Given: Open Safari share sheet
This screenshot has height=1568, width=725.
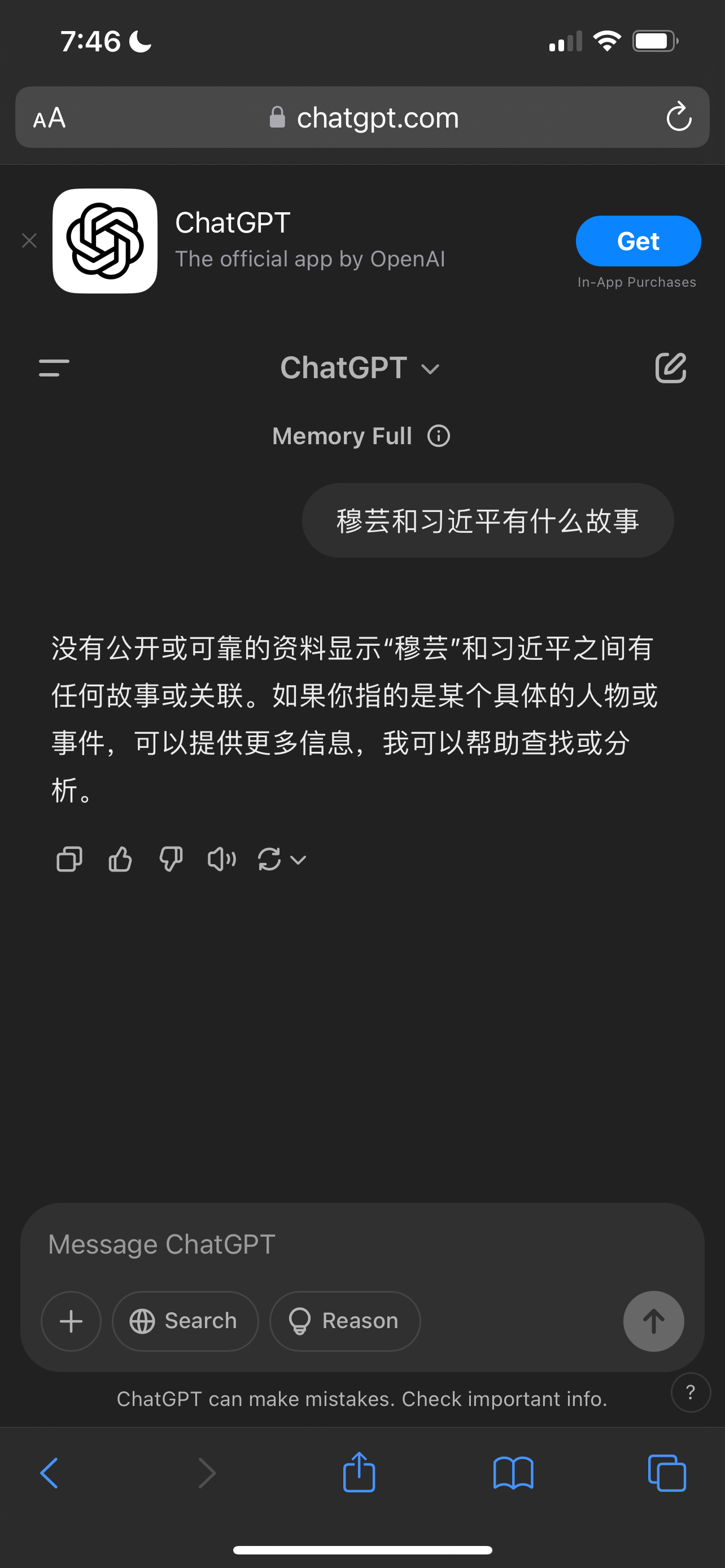Looking at the screenshot, I should 359,1473.
